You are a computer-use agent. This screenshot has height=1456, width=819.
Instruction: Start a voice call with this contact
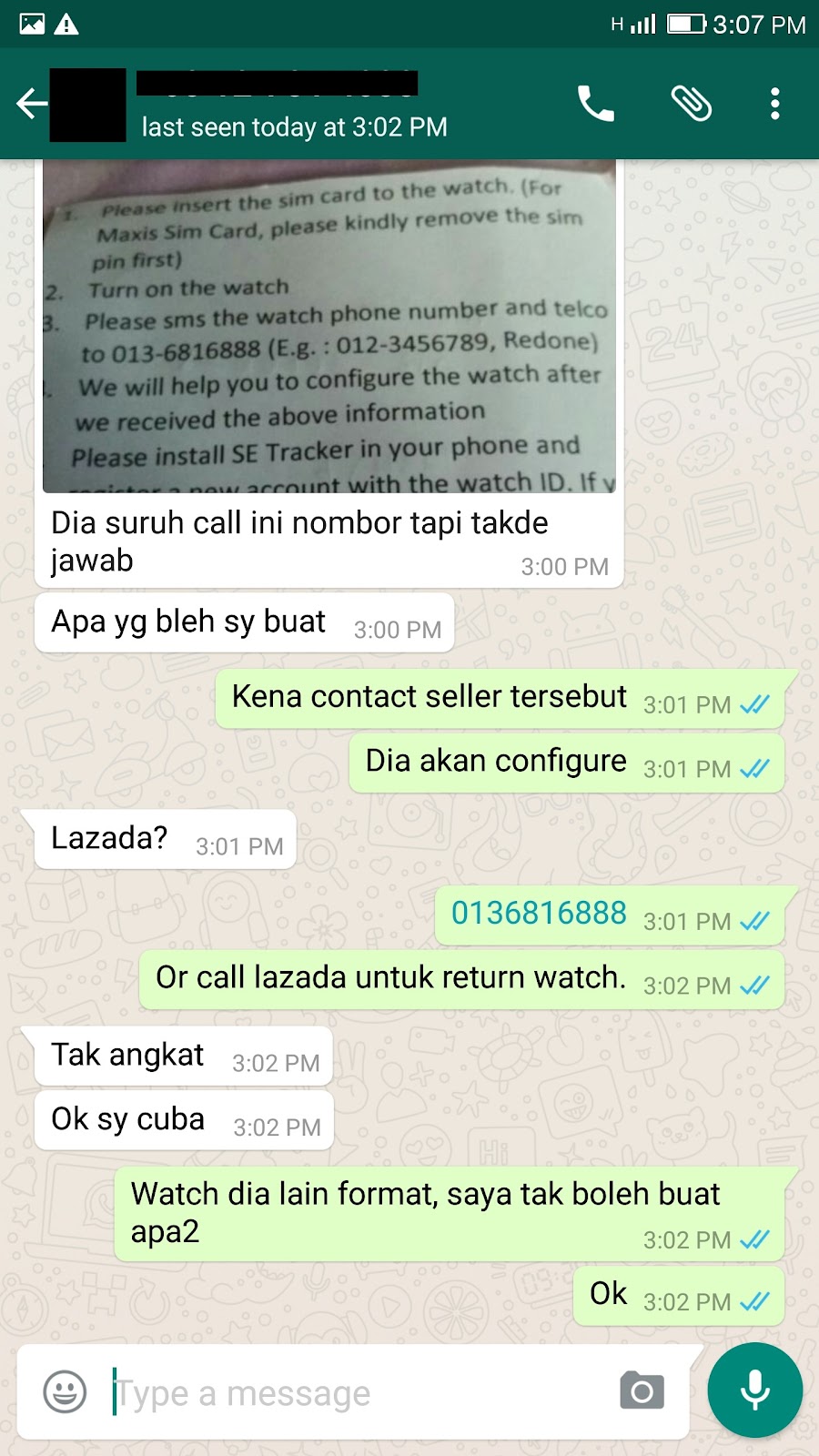(x=596, y=104)
